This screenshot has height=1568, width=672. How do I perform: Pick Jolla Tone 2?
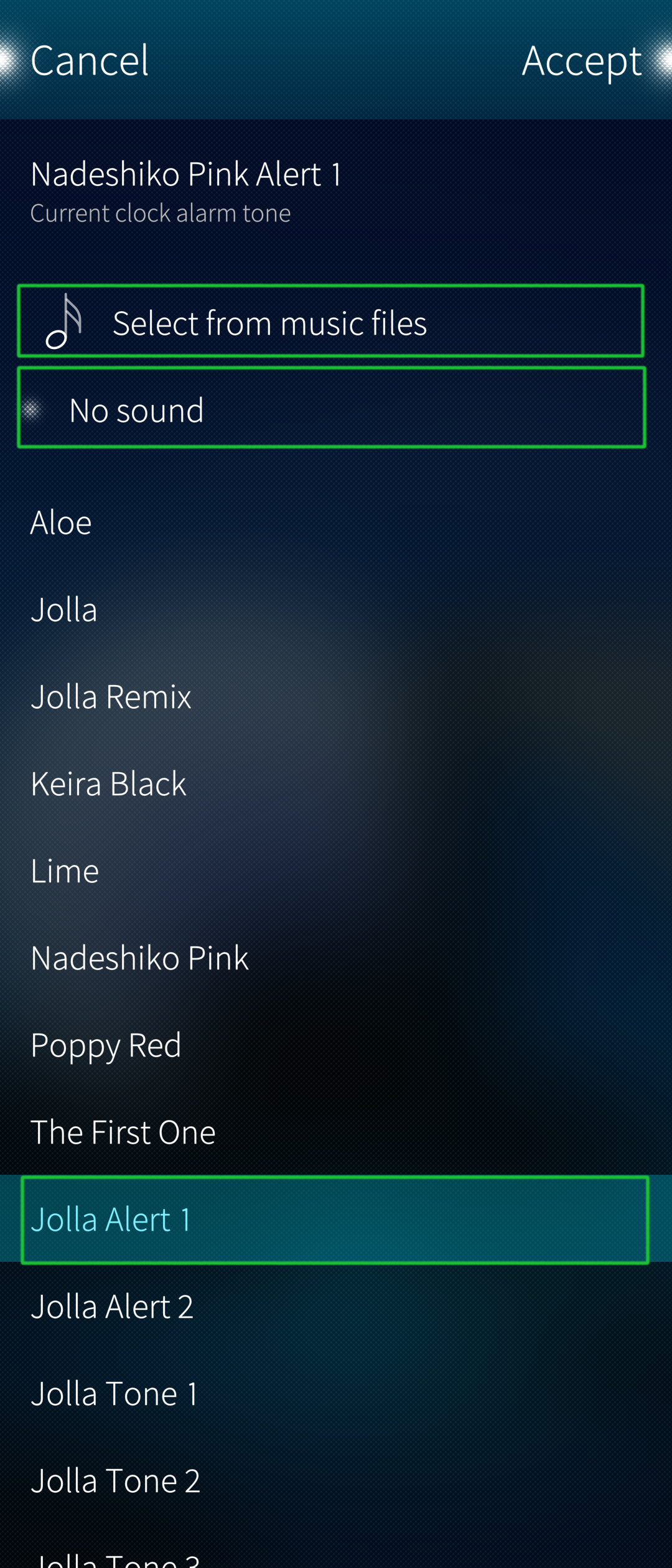point(116,1481)
